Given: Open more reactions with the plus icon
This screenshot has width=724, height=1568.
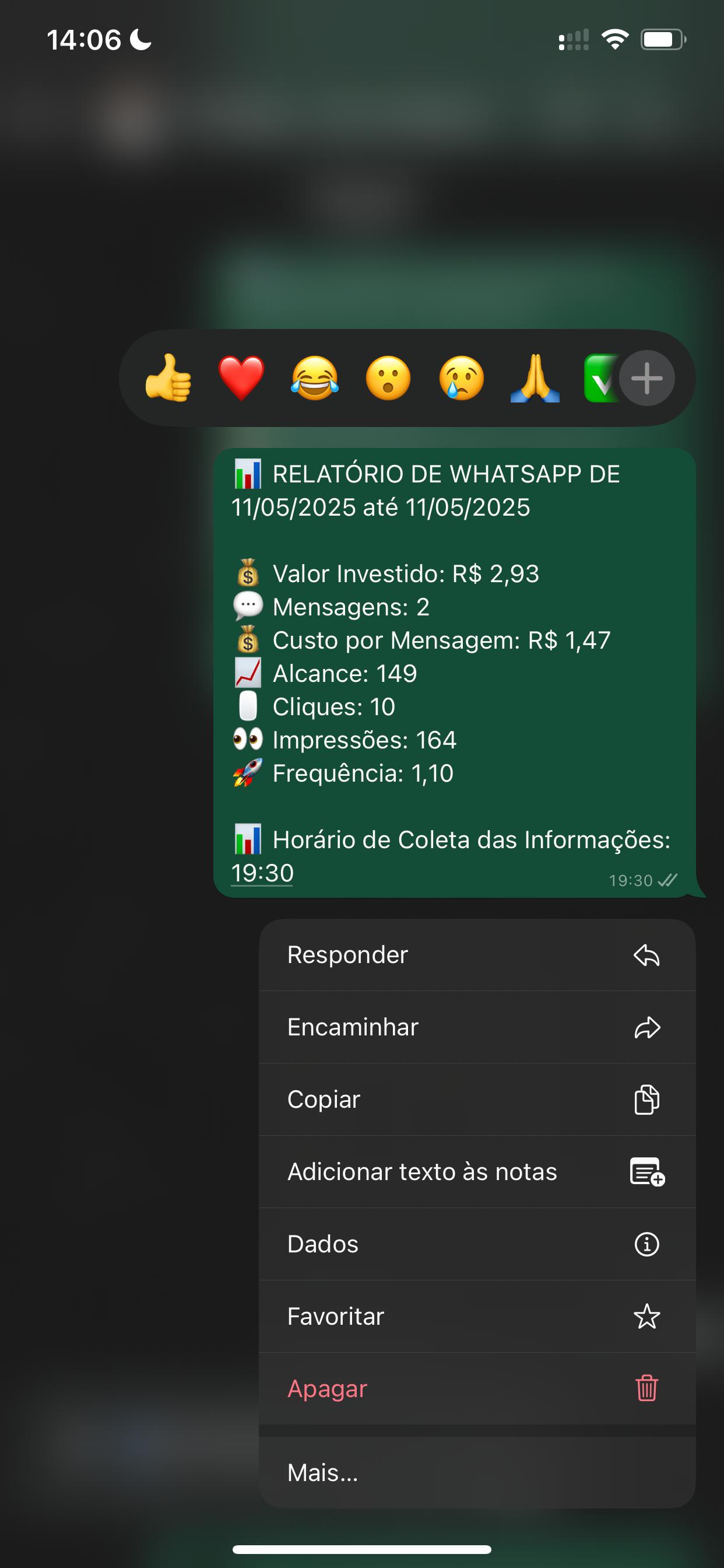Looking at the screenshot, I should point(646,377).
